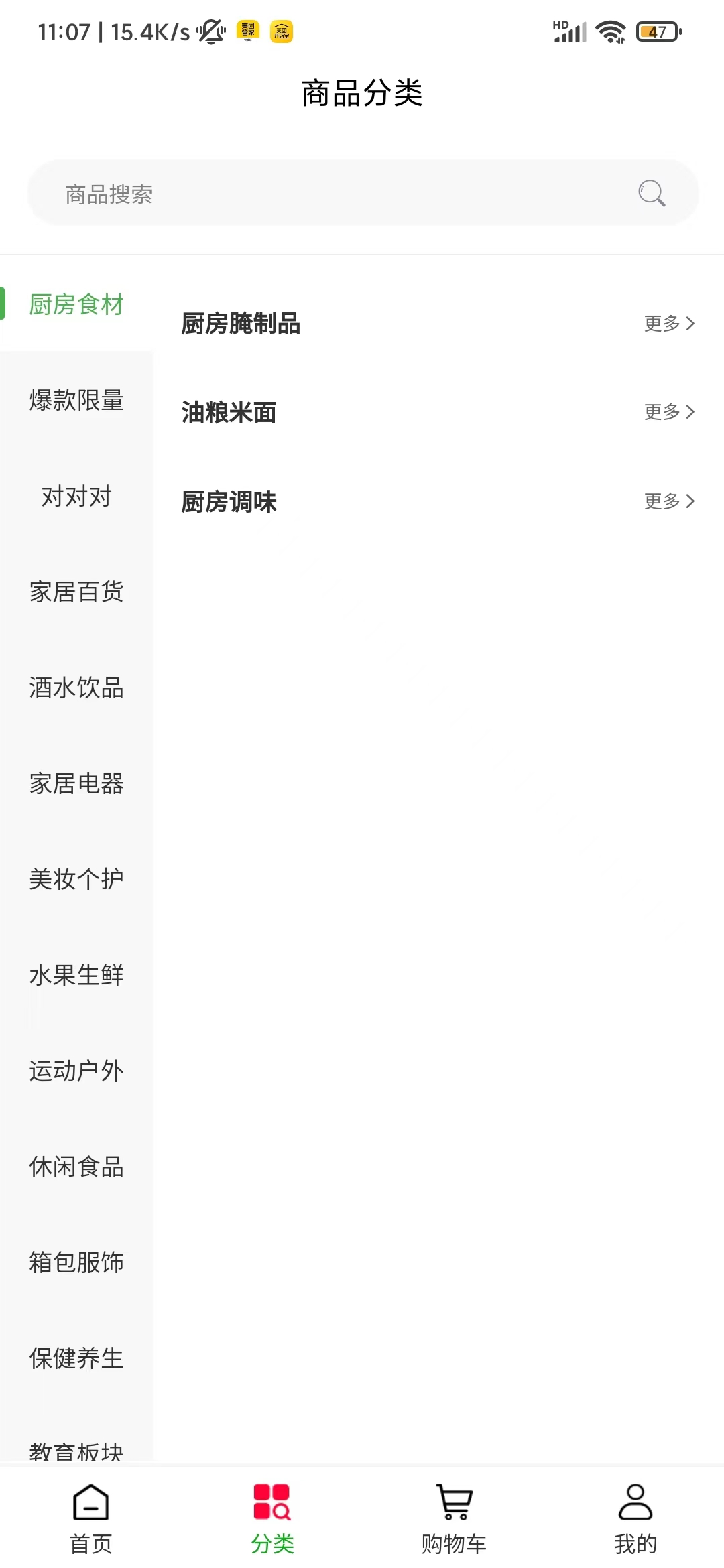This screenshot has width=724, height=1568.
Task: View more 油粮米面 items
Action: click(669, 412)
